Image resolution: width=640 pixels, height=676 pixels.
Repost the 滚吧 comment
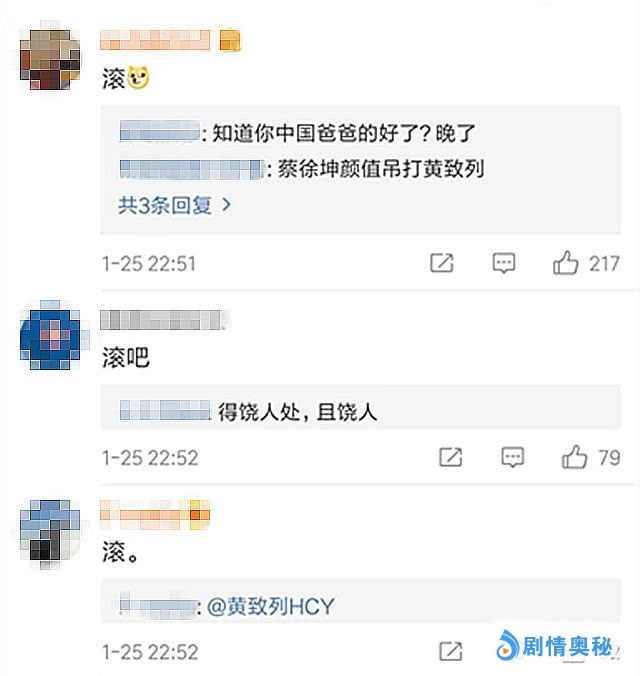(x=451, y=458)
